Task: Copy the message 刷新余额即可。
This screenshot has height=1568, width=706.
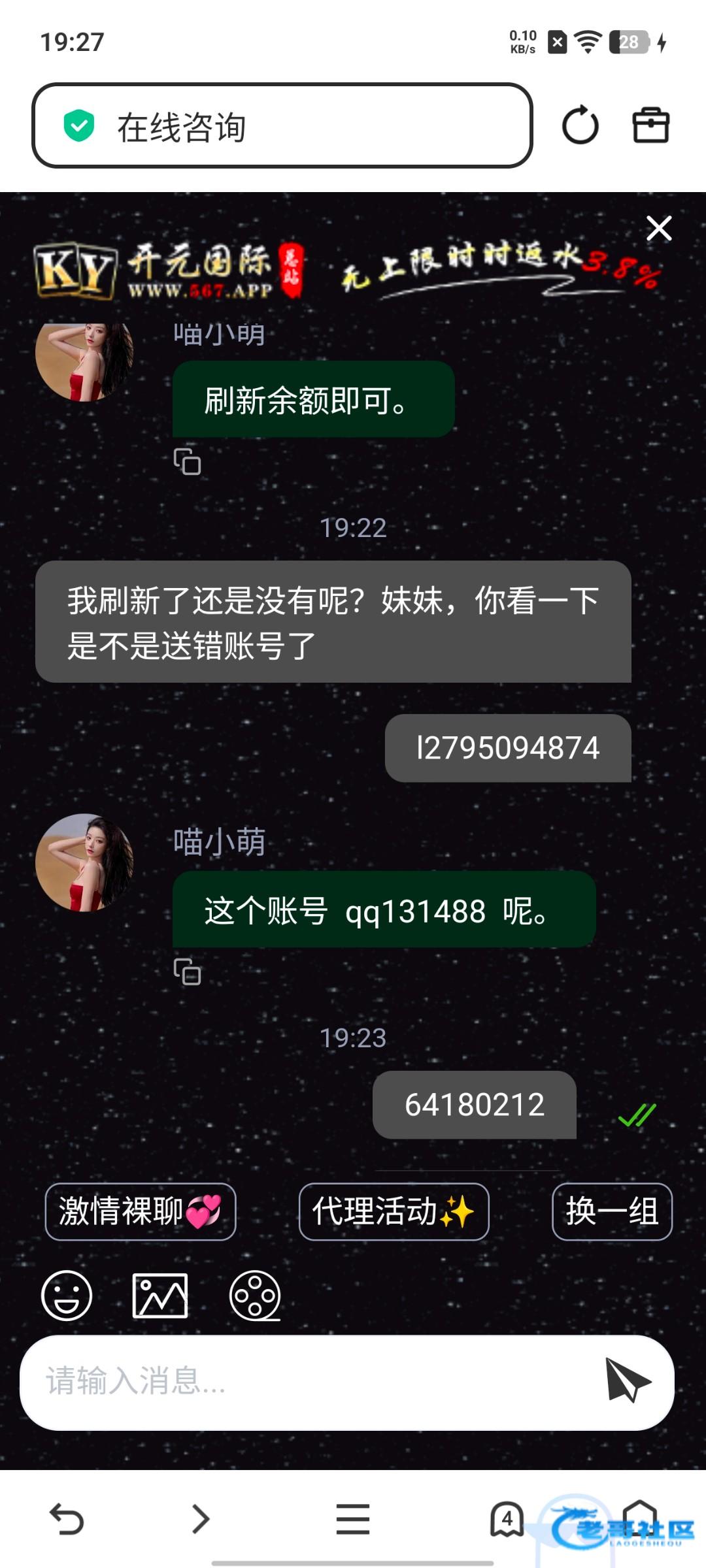Action: click(x=187, y=461)
